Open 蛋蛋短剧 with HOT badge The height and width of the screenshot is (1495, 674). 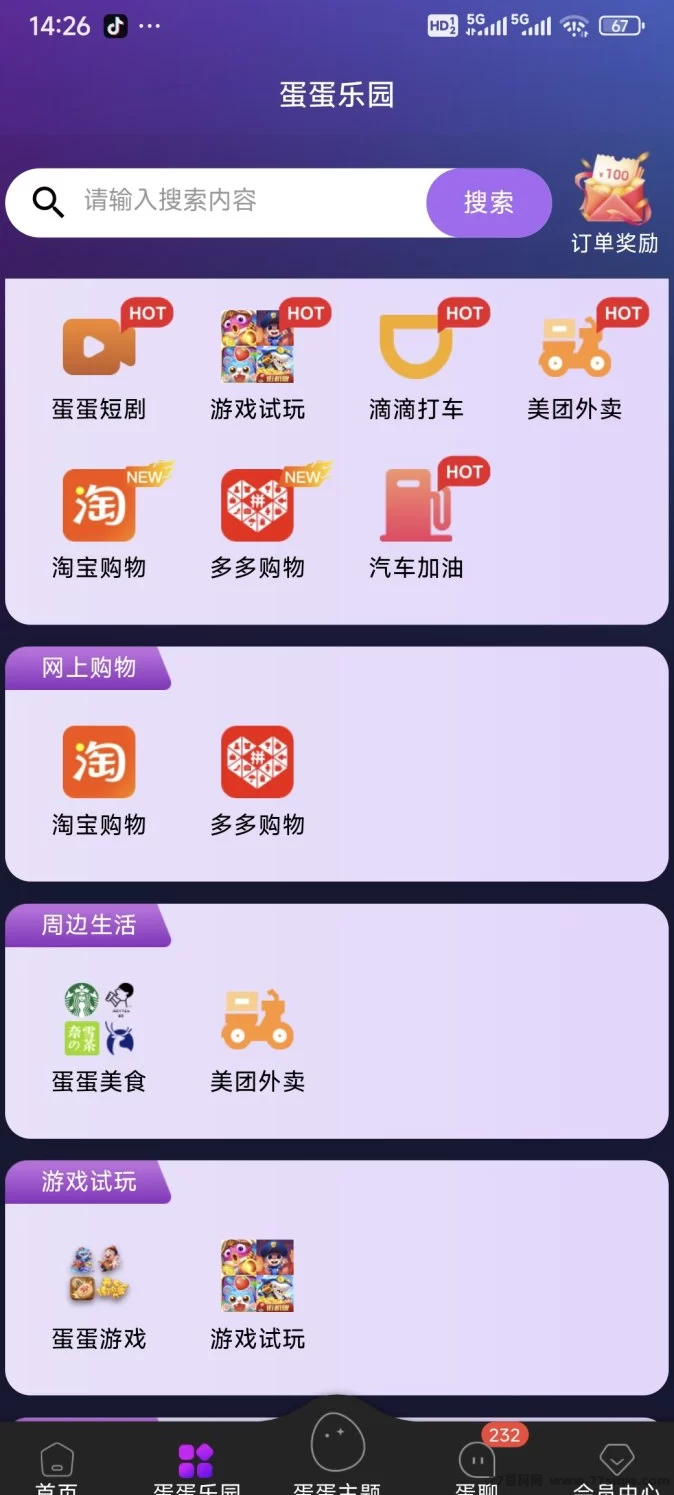pos(99,362)
